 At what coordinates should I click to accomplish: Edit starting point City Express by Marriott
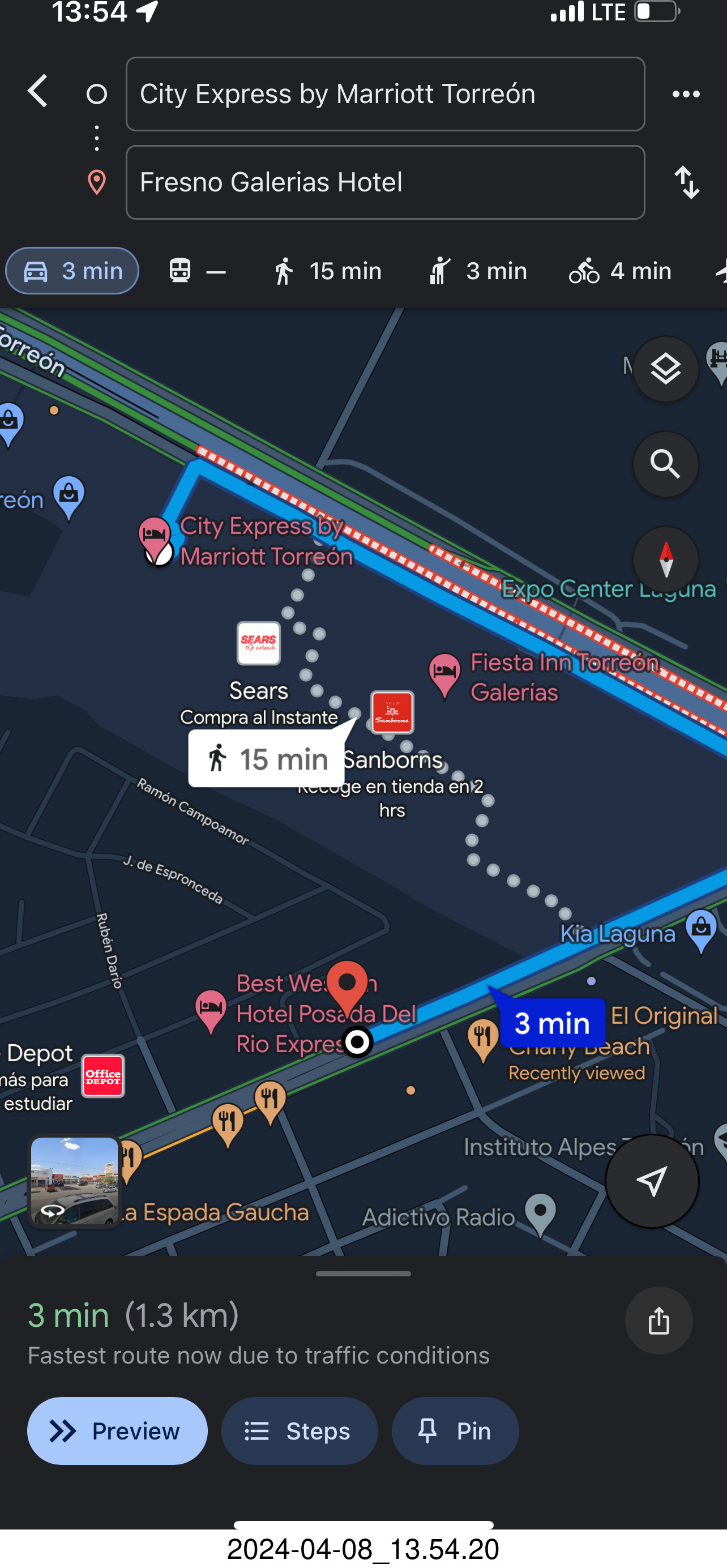[384, 95]
